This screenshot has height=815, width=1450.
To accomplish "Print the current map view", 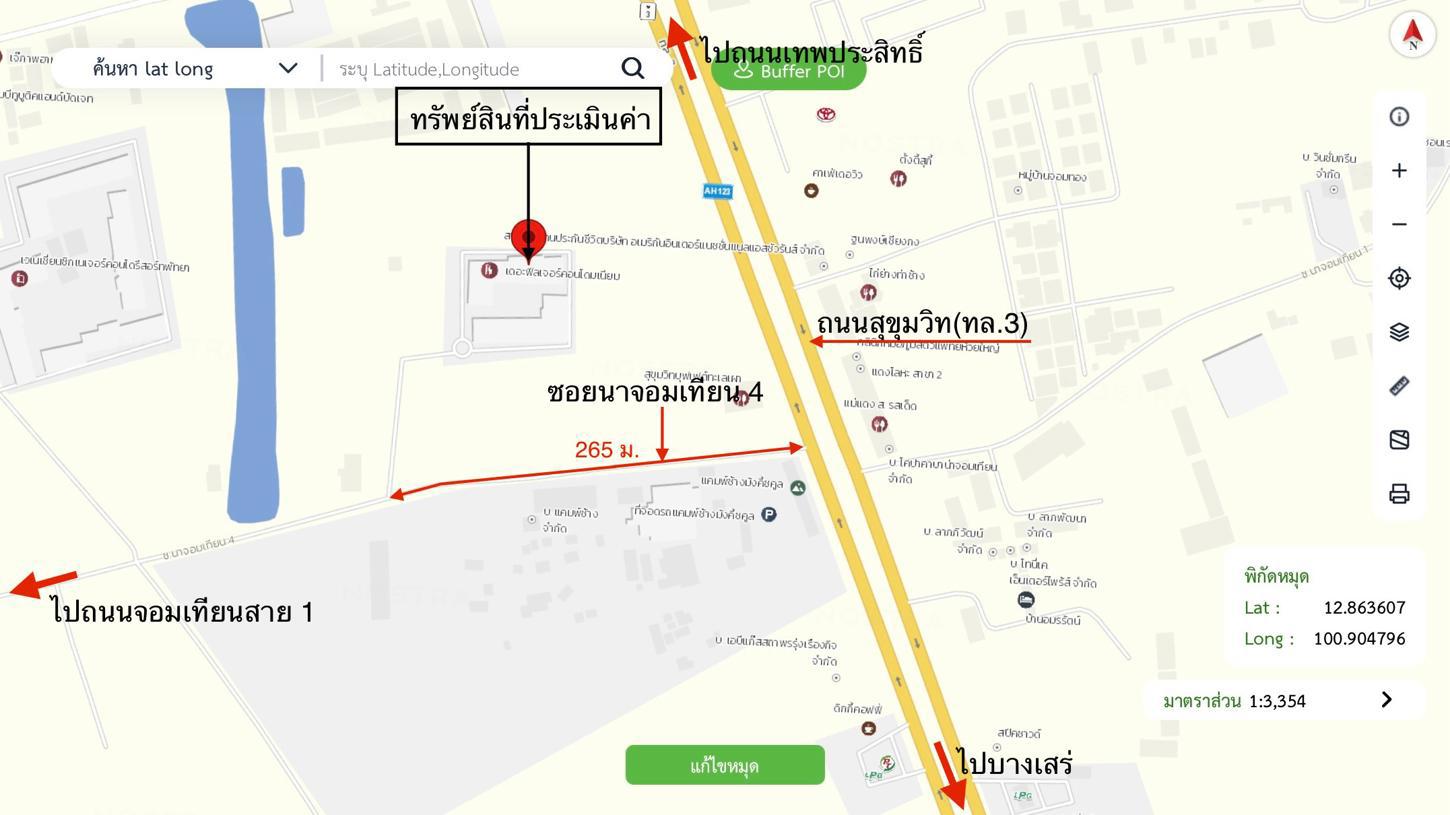I will pos(1399,494).
